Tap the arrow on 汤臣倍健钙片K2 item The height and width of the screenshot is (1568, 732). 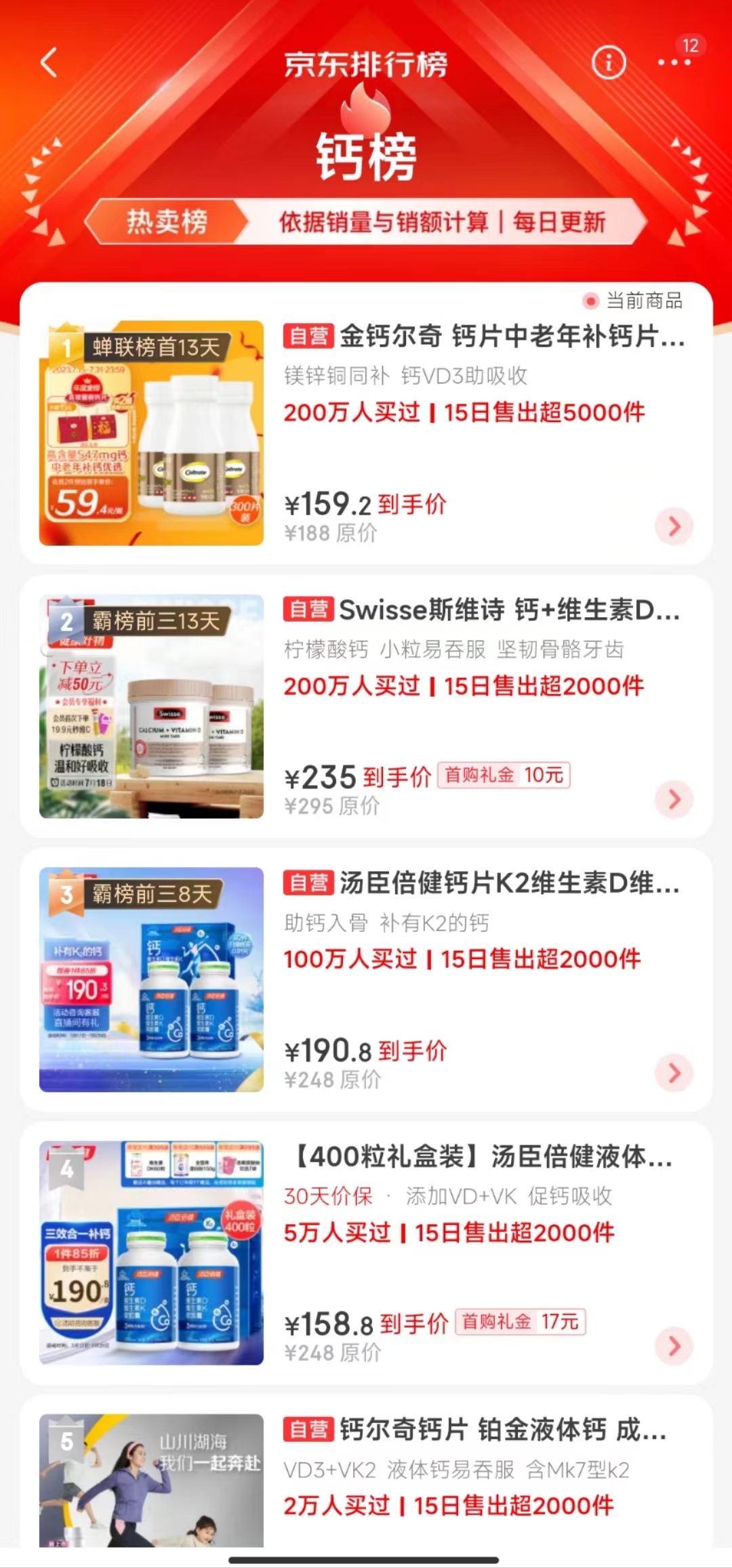pyautogui.click(x=674, y=1072)
